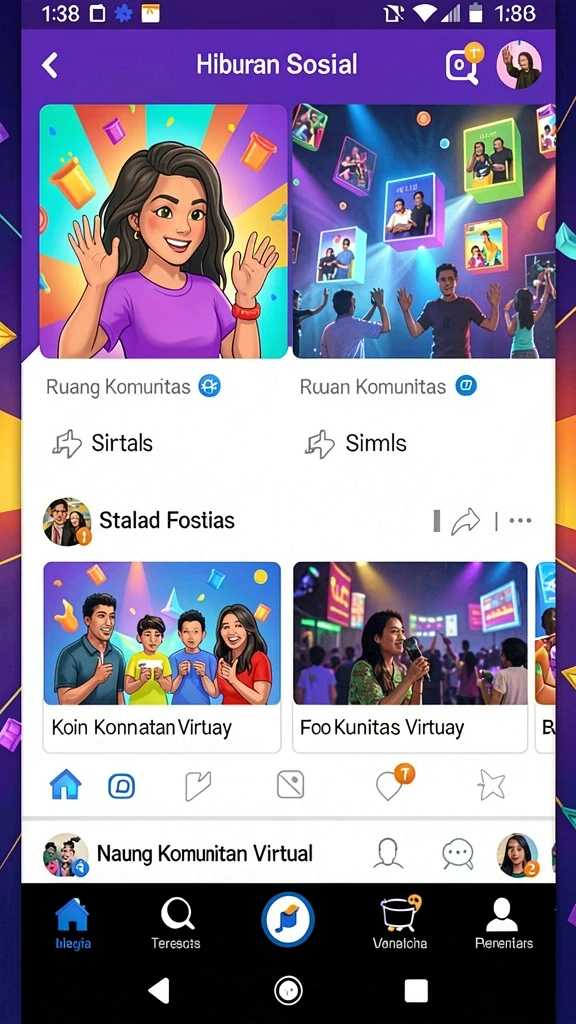Viewport: 576px width, 1024px height.
Task: Open the Koin Konnatan Virtuay card
Action: coord(162,657)
